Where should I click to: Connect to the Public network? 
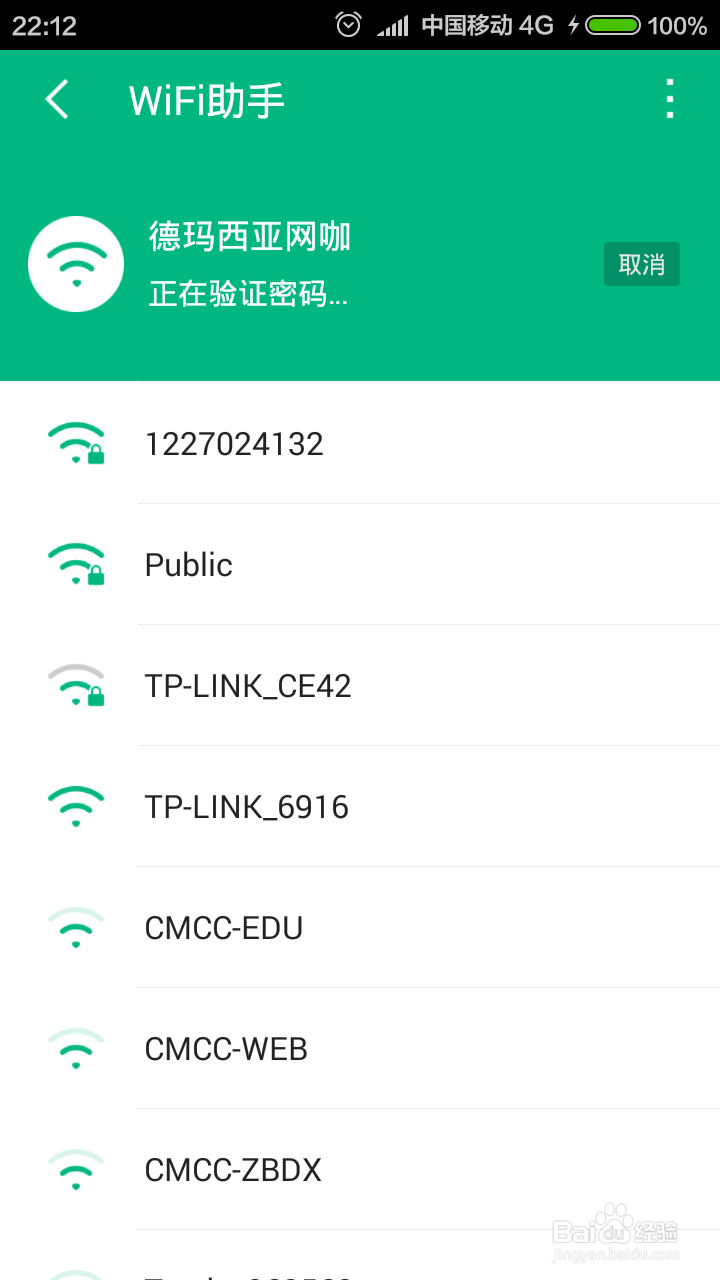[360, 564]
